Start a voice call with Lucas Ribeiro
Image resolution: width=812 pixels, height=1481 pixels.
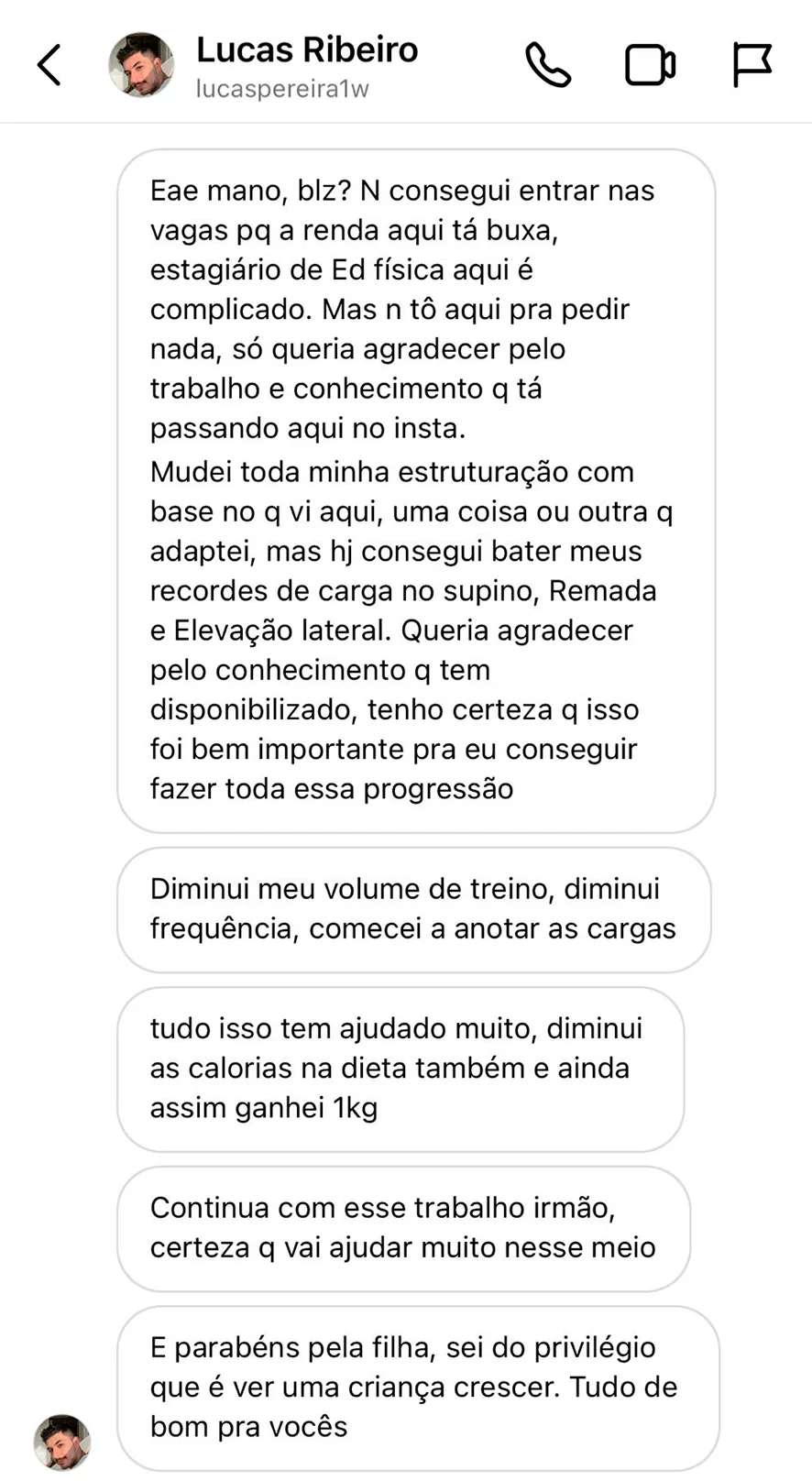(548, 65)
